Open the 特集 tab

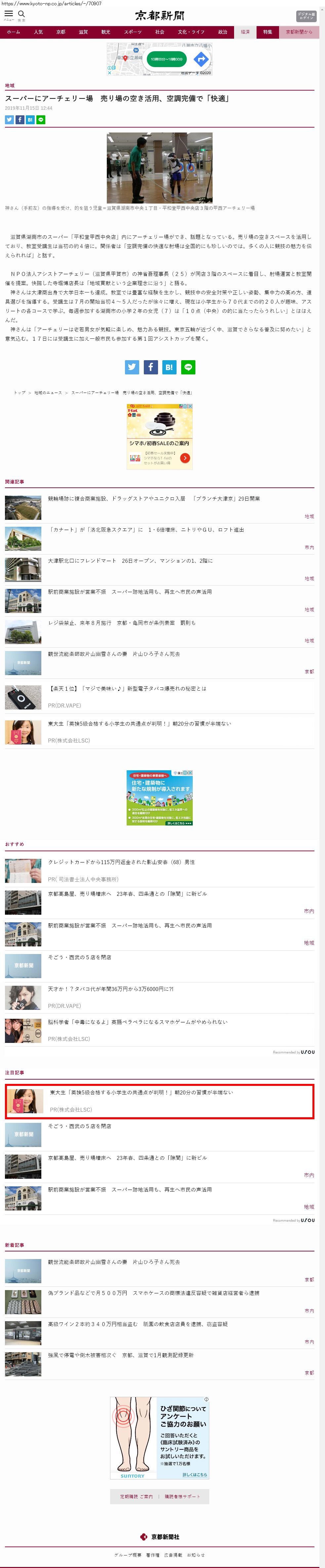[268, 32]
